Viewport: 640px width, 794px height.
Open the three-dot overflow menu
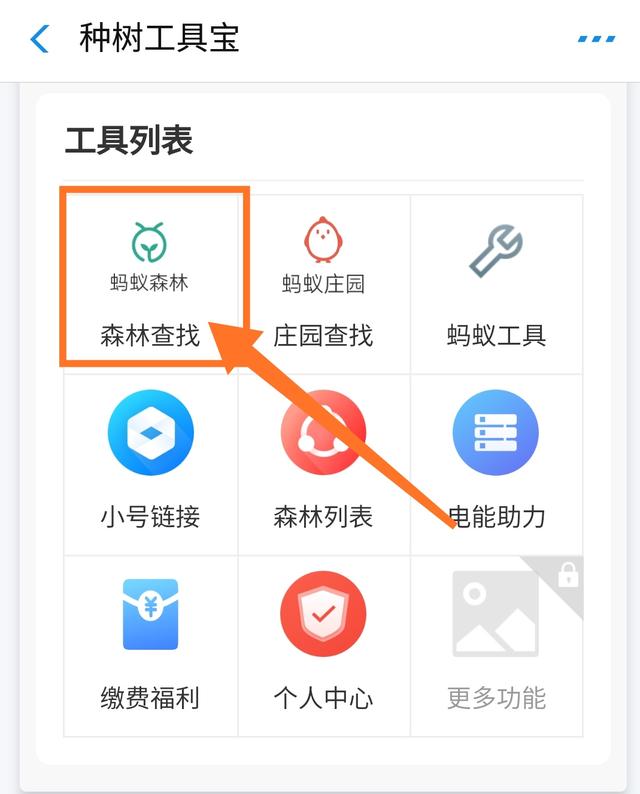[x=596, y=40]
